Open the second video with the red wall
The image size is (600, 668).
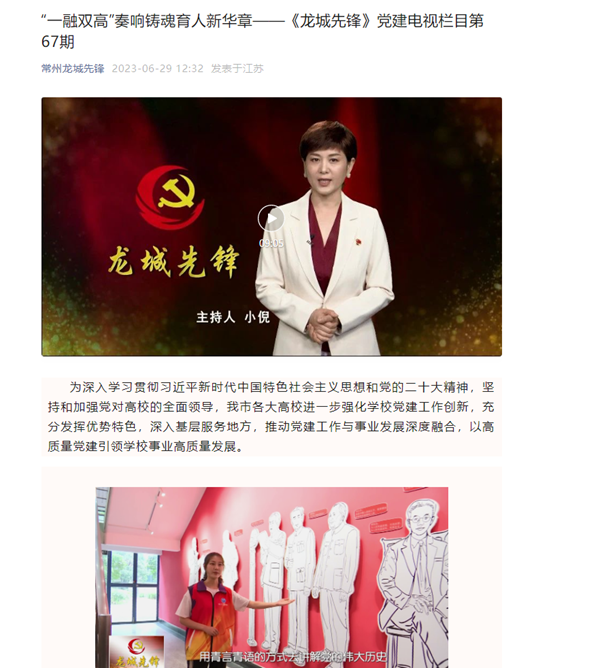pos(271,575)
